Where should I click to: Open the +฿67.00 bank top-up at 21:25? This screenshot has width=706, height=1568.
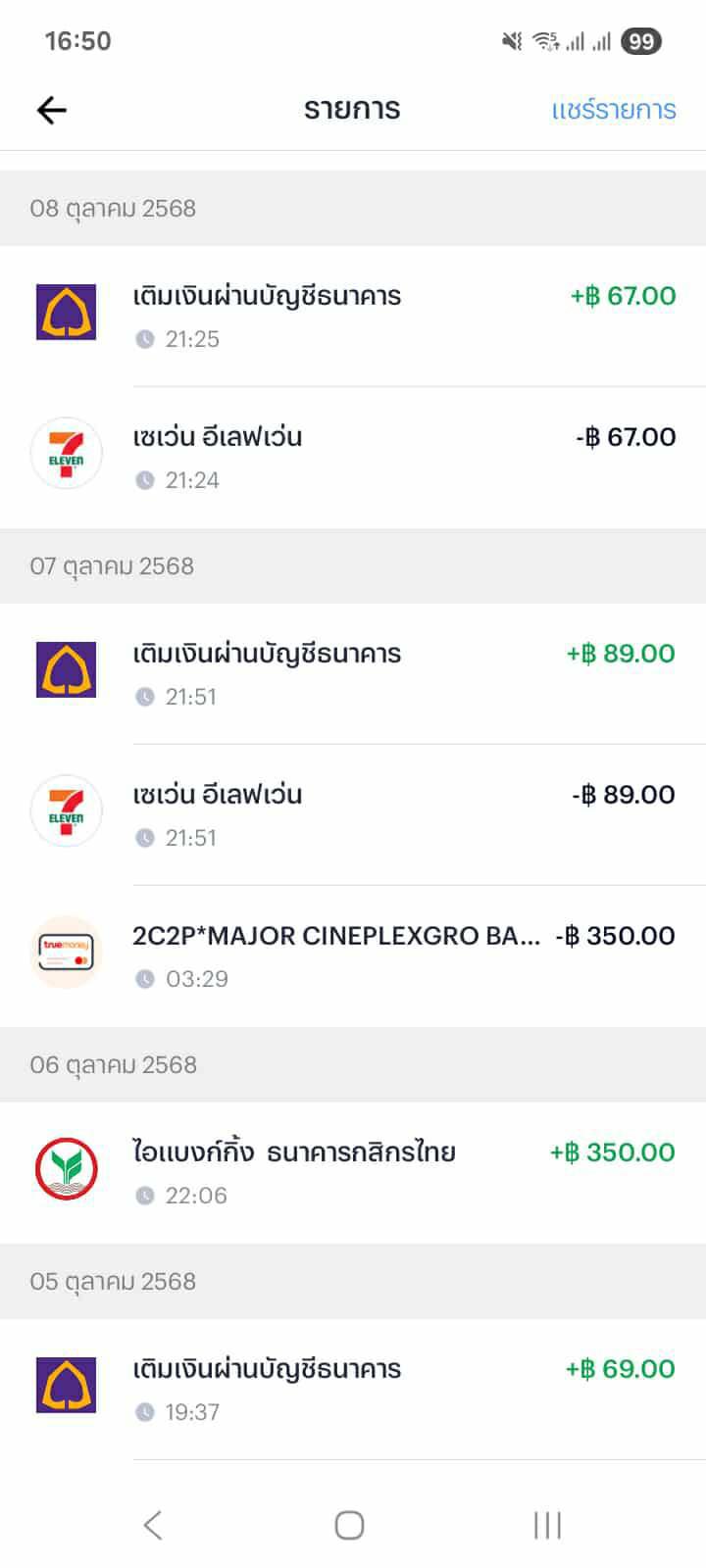coord(353,316)
